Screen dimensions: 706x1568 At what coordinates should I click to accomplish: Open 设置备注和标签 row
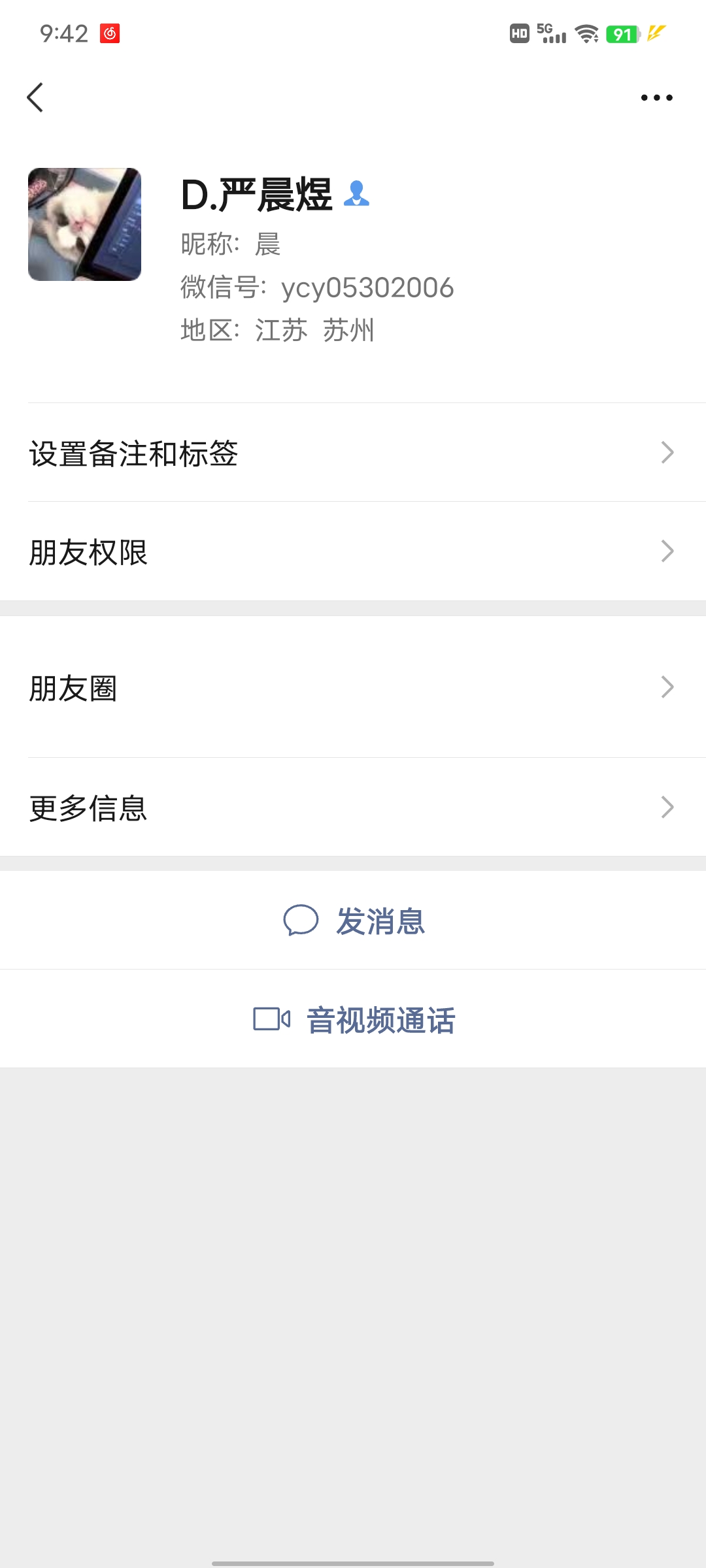point(353,453)
